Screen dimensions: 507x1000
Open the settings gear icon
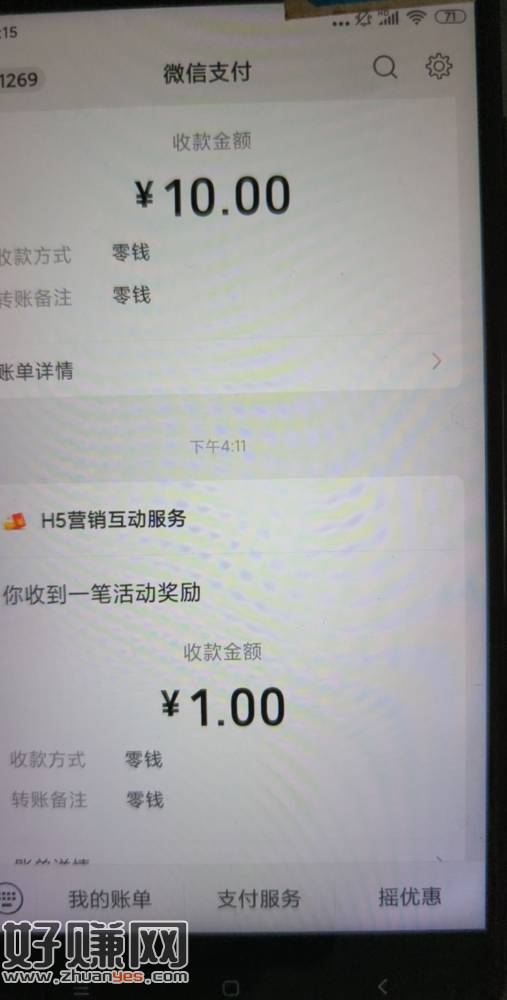pyautogui.click(x=439, y=66)
